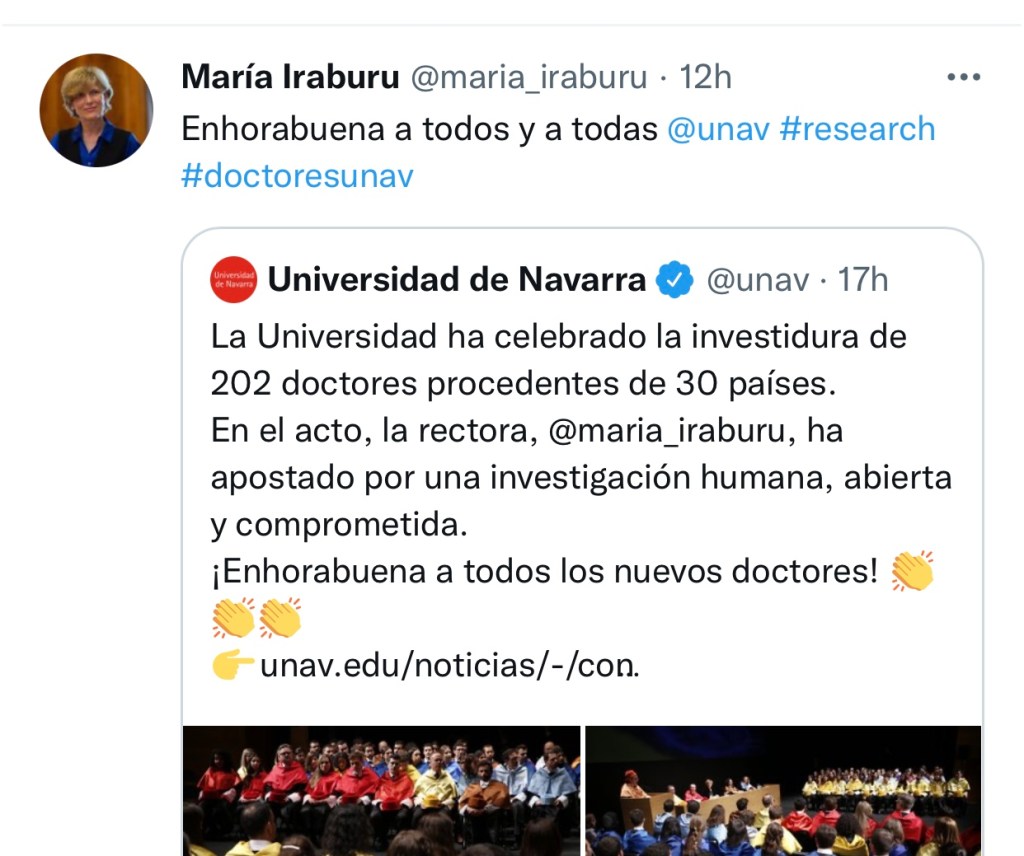Open the tweet's three-dot overflow menu
The height and width of the screenshot is (856, 1024).
963,78
